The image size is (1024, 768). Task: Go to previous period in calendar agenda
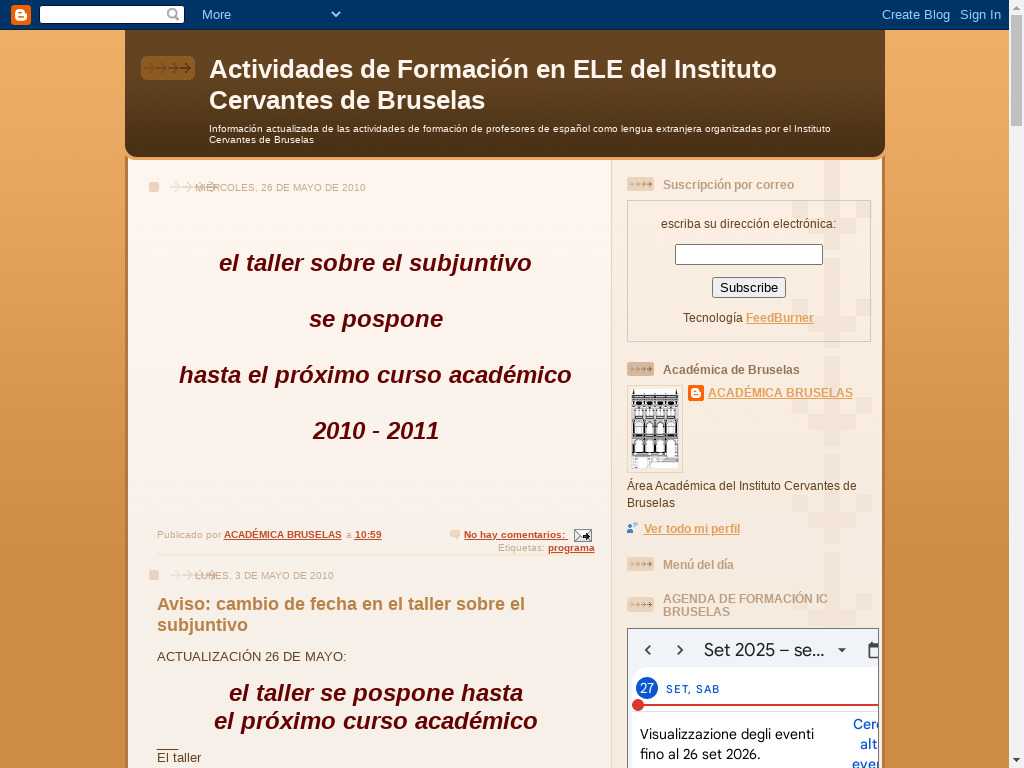[x=648, y=650]
